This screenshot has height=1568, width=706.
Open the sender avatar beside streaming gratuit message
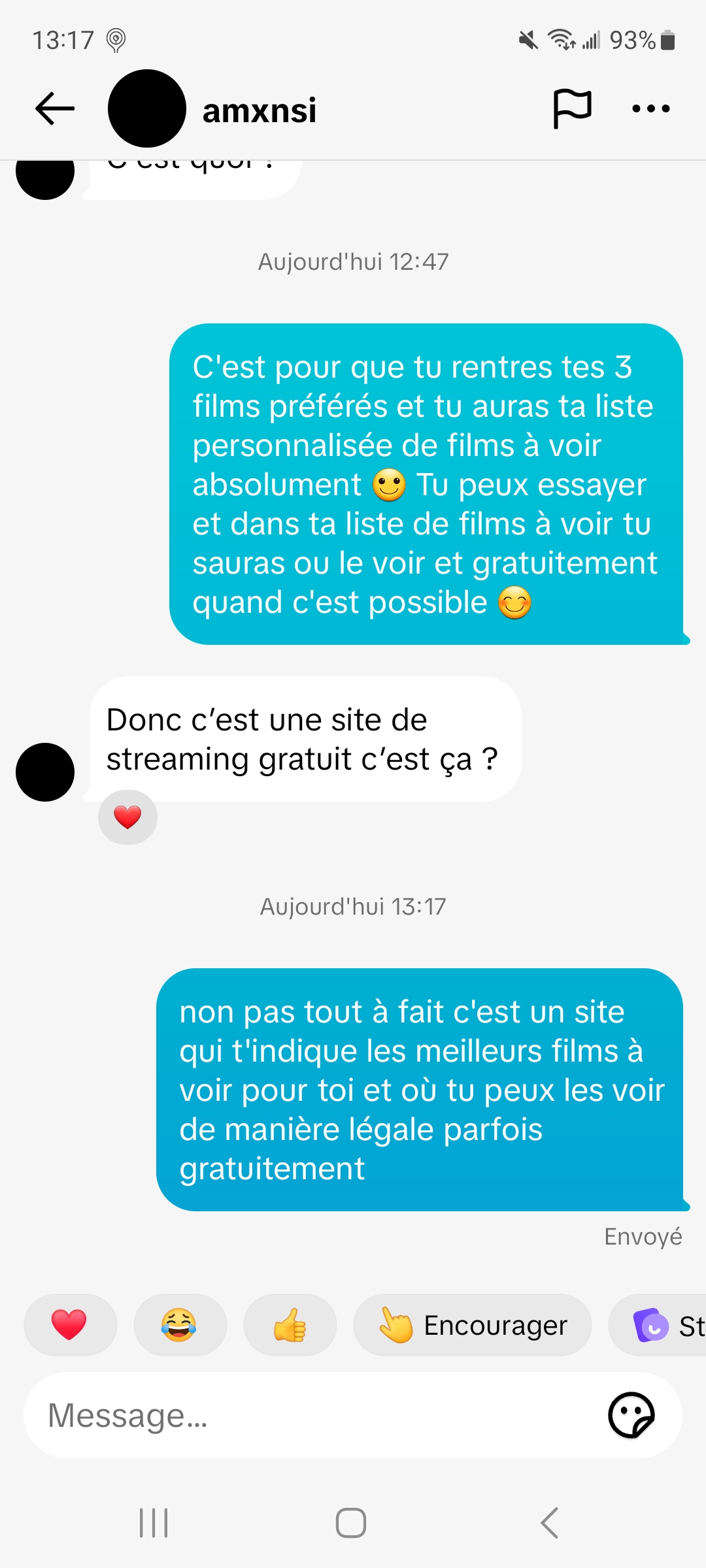coord(45,772)
